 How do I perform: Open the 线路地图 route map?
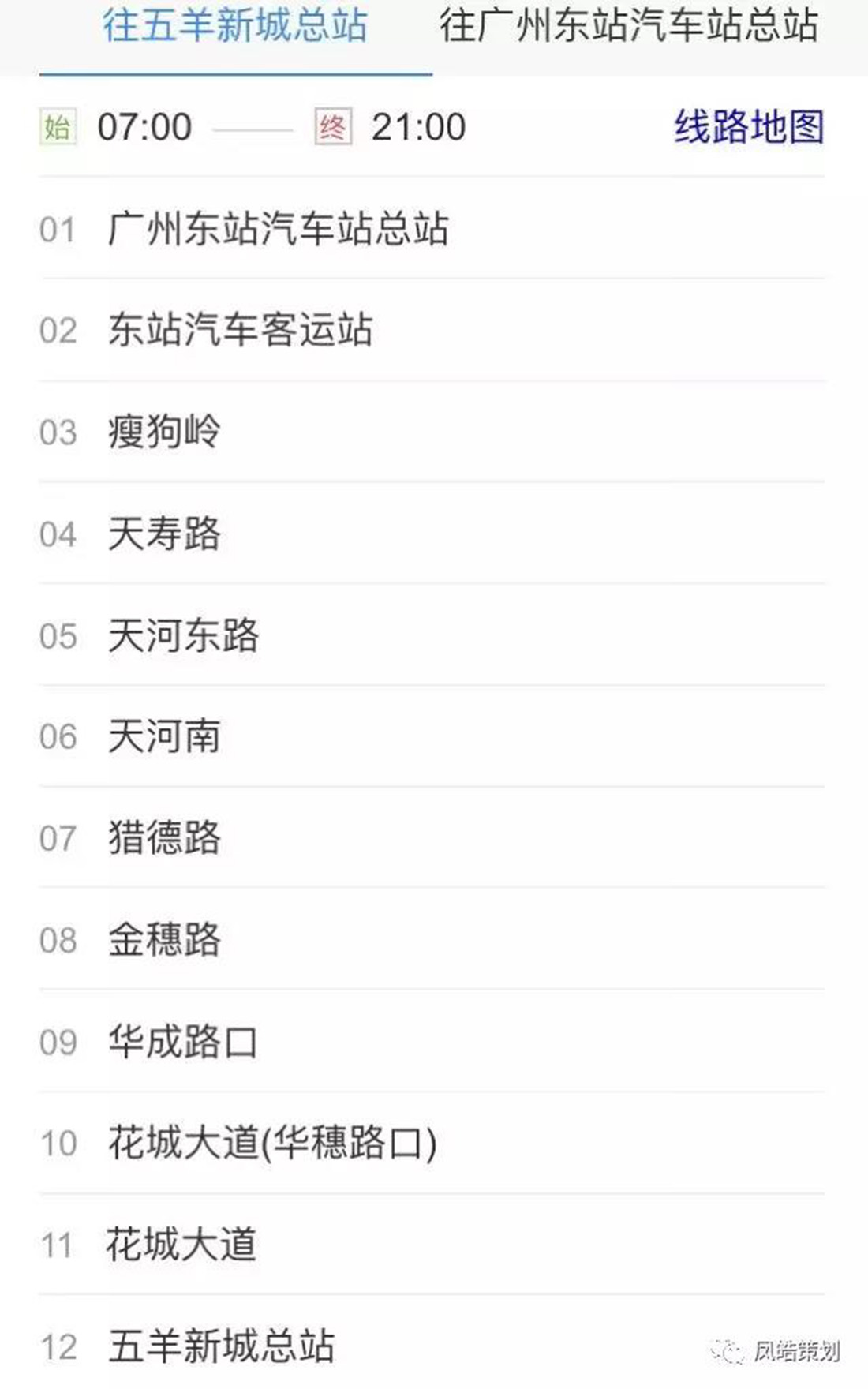tap(749, 126)
